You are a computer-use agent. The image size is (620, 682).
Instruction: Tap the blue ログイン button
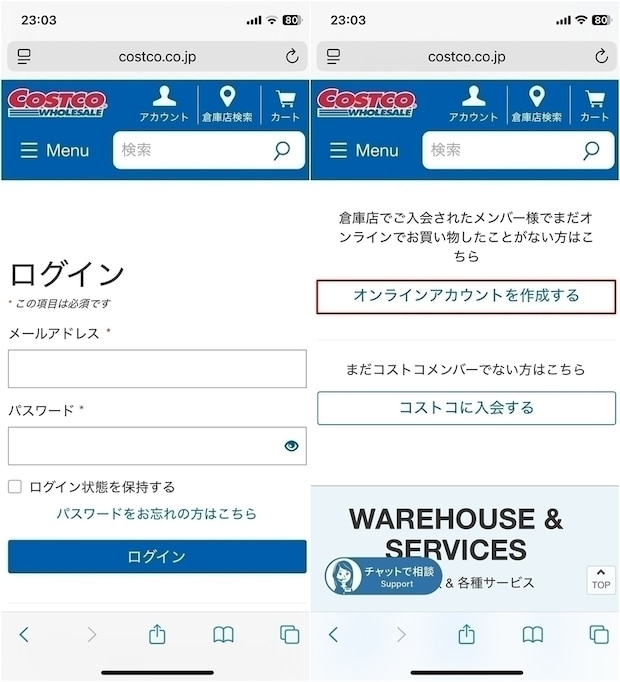[157, 557]
